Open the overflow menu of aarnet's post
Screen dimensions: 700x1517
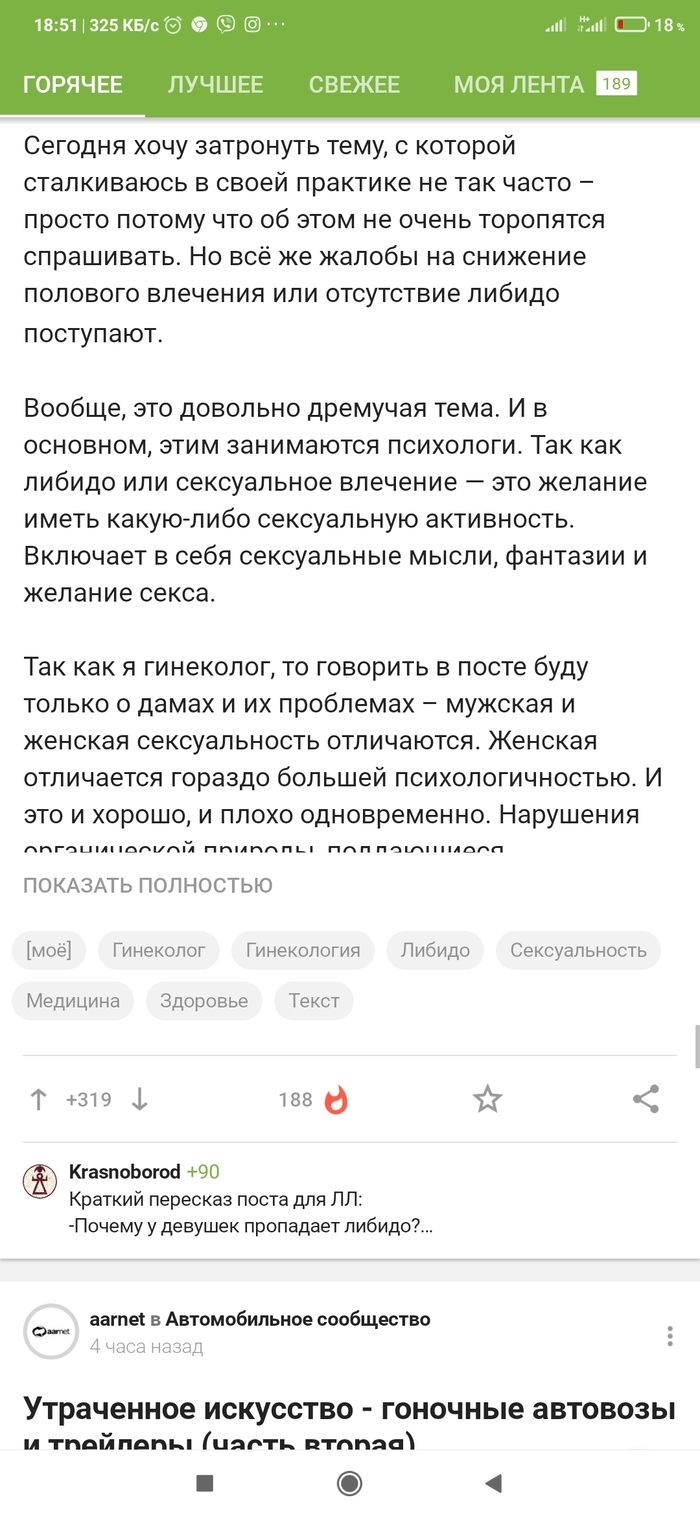pyautogui.click(x=670, y=1336)
